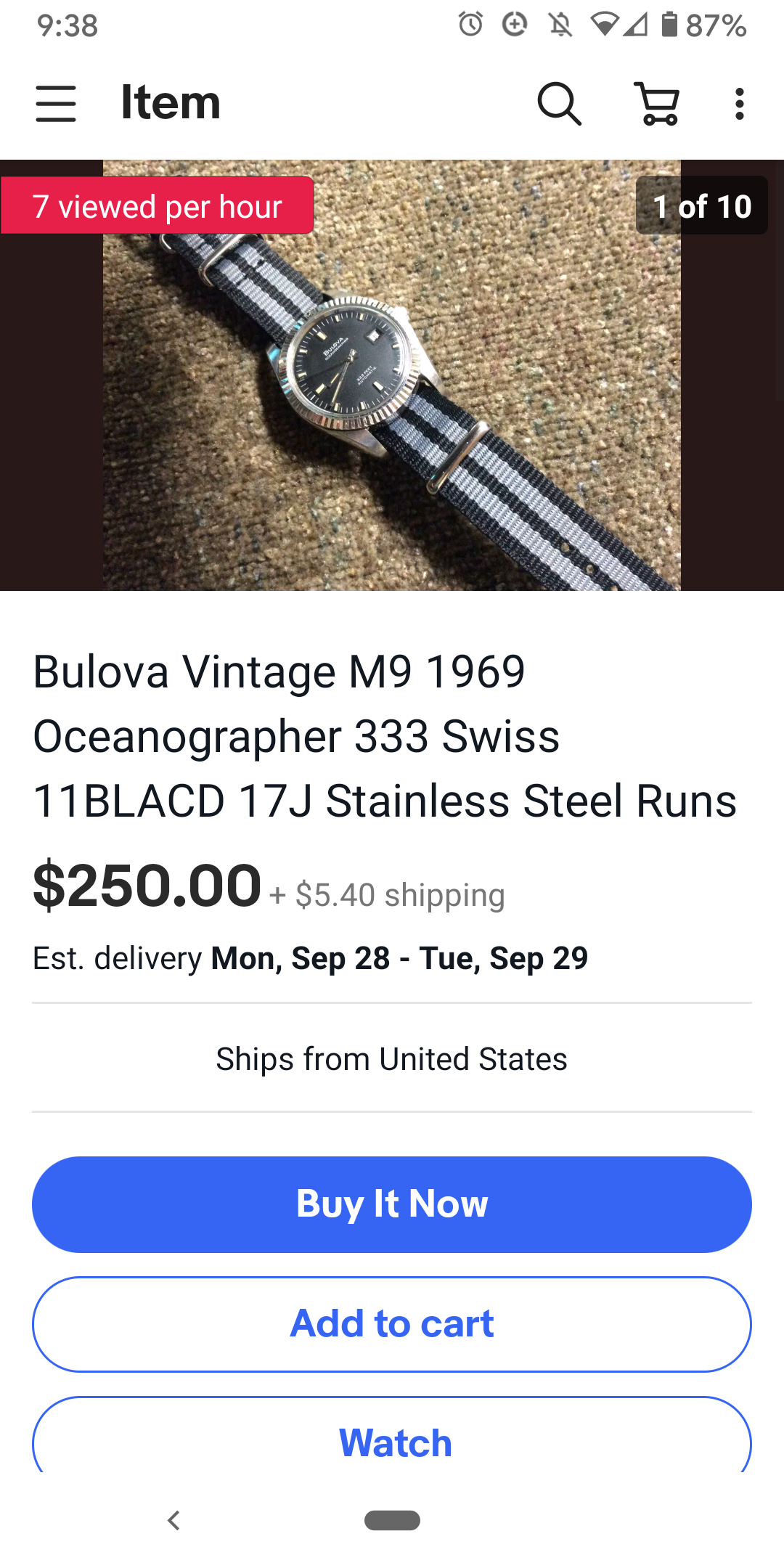Open the hamburger navigation menu
The image size is (784, 1568).
[56, 103]
